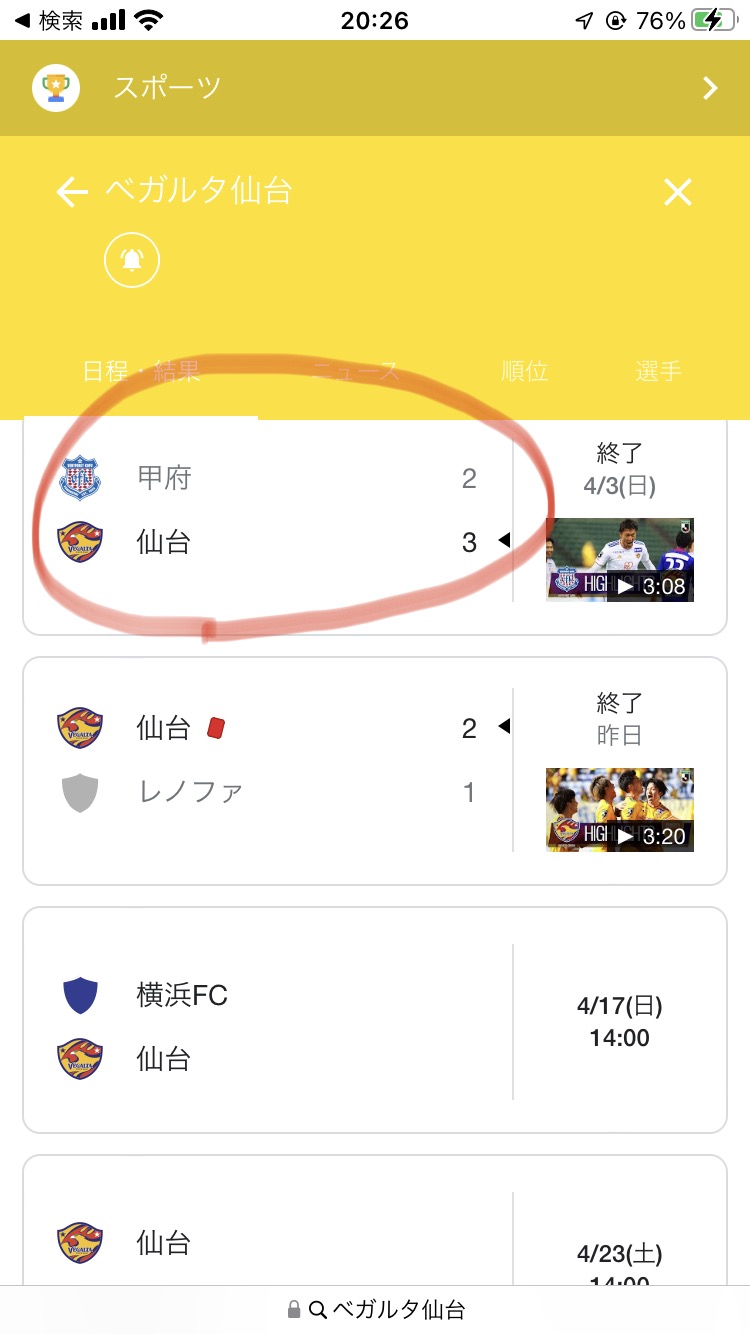
Task: Tap the ベガルタ仙台 address bar at the bottom
Action: (x=376, y=1309)
